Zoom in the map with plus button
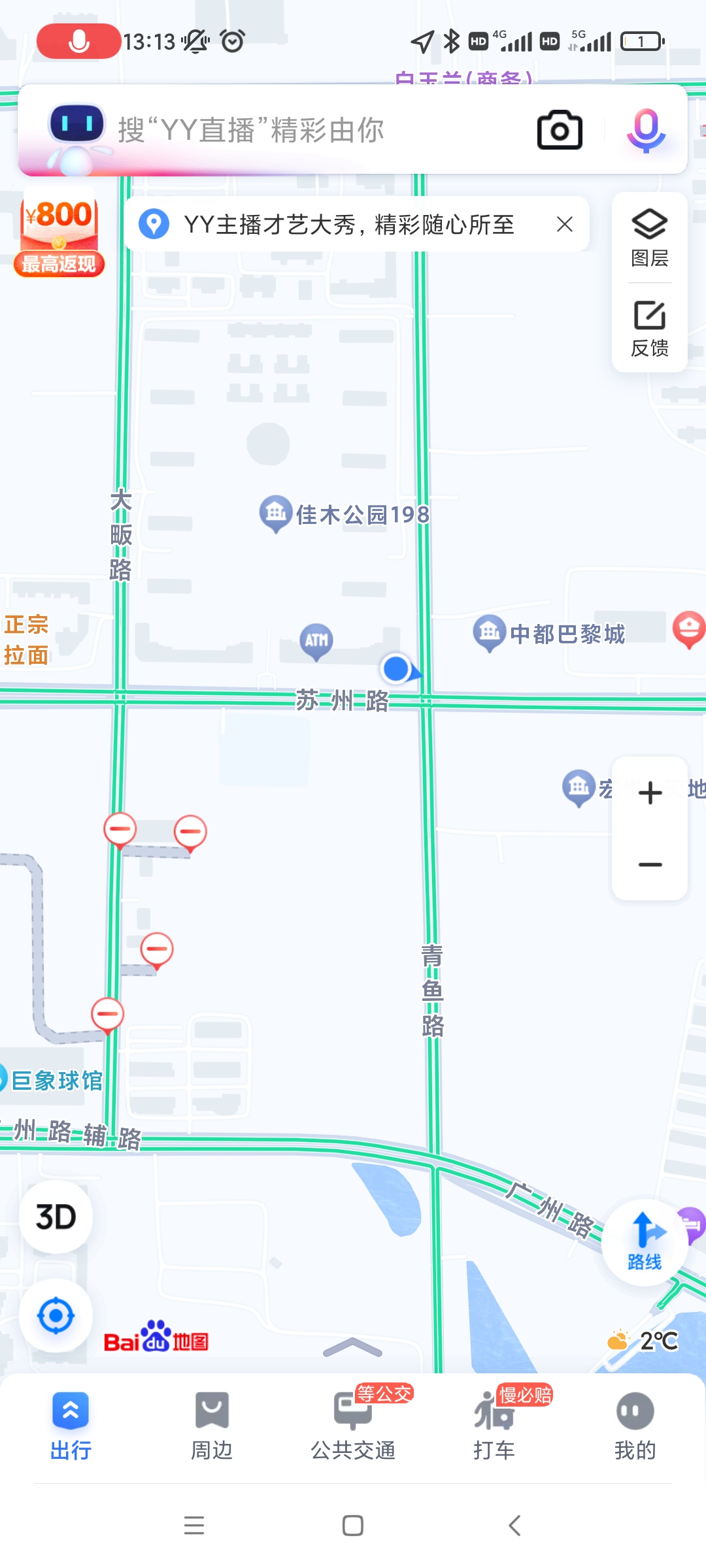The height and width of the screenshot is (1568, 706). pos(650,793)
